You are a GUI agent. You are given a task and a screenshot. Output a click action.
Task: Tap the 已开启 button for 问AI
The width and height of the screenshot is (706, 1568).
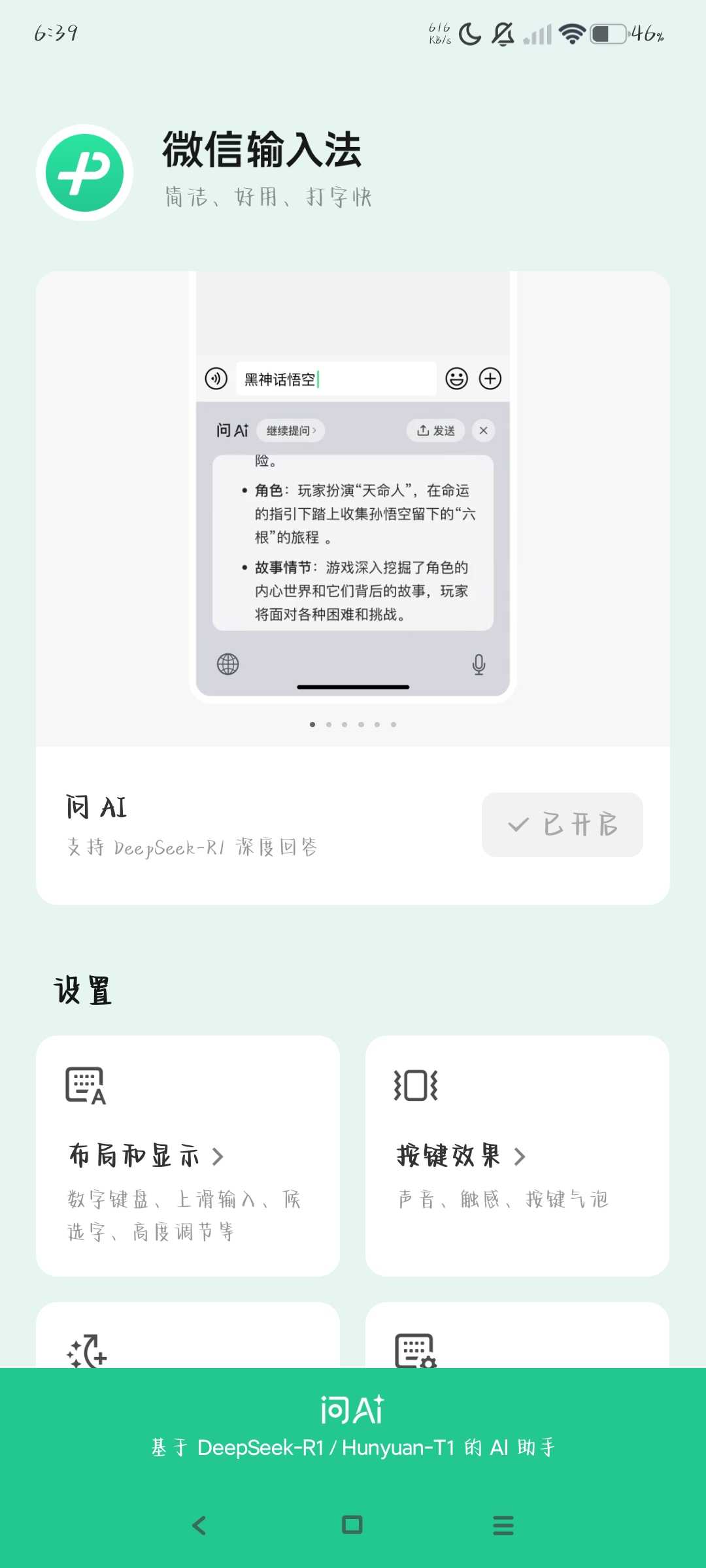click(x=562, y=825)
